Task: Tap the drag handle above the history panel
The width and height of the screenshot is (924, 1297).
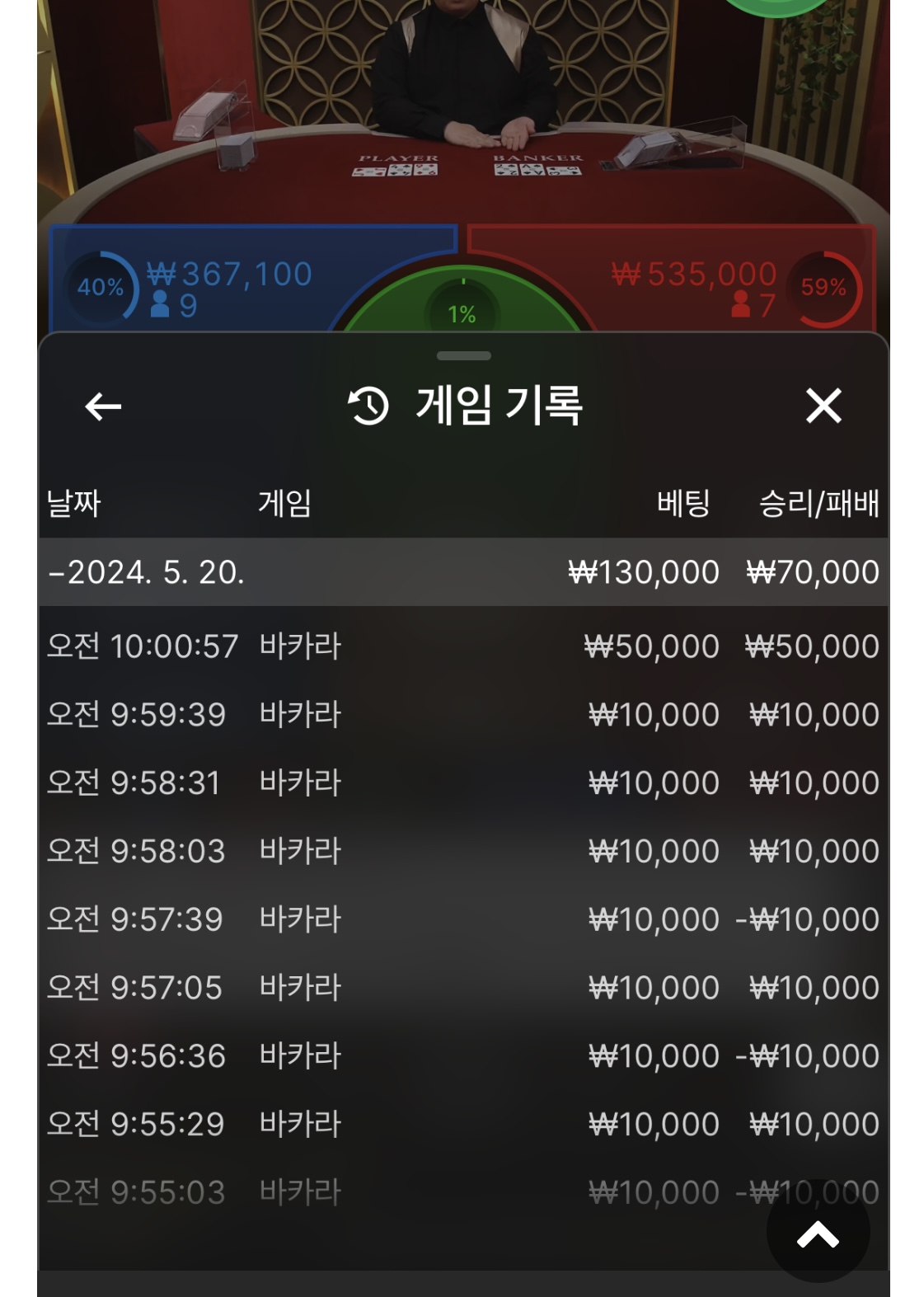Action: [464, 356]
